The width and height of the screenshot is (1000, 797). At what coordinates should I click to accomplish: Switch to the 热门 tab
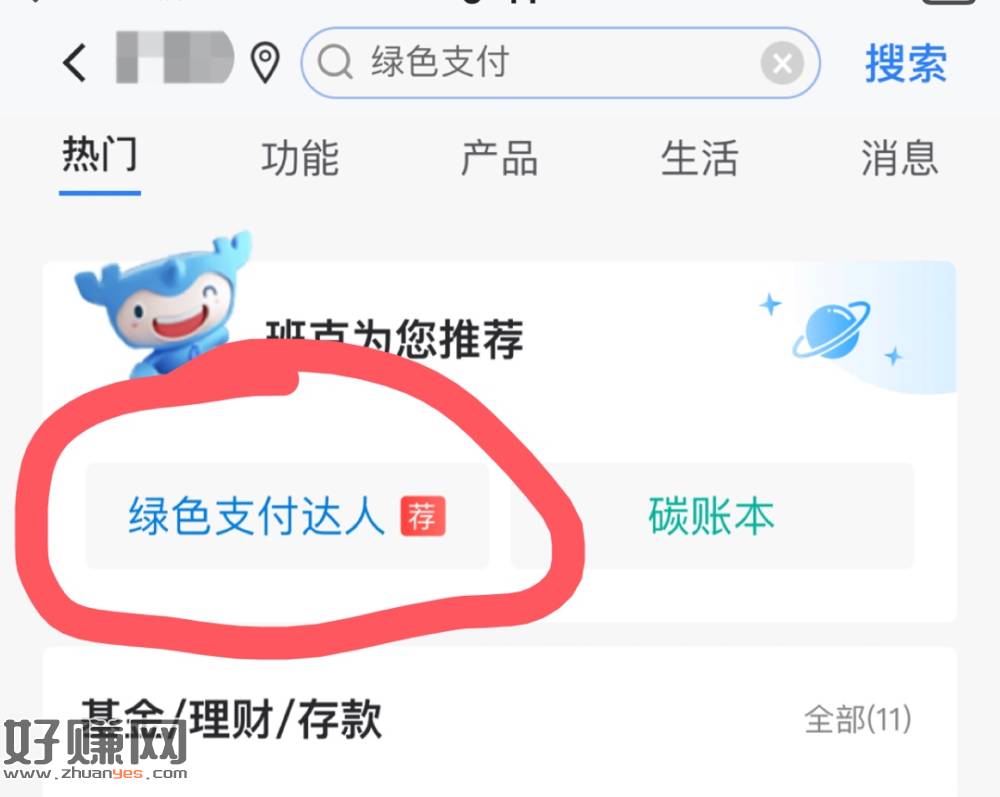click(99, 157)
